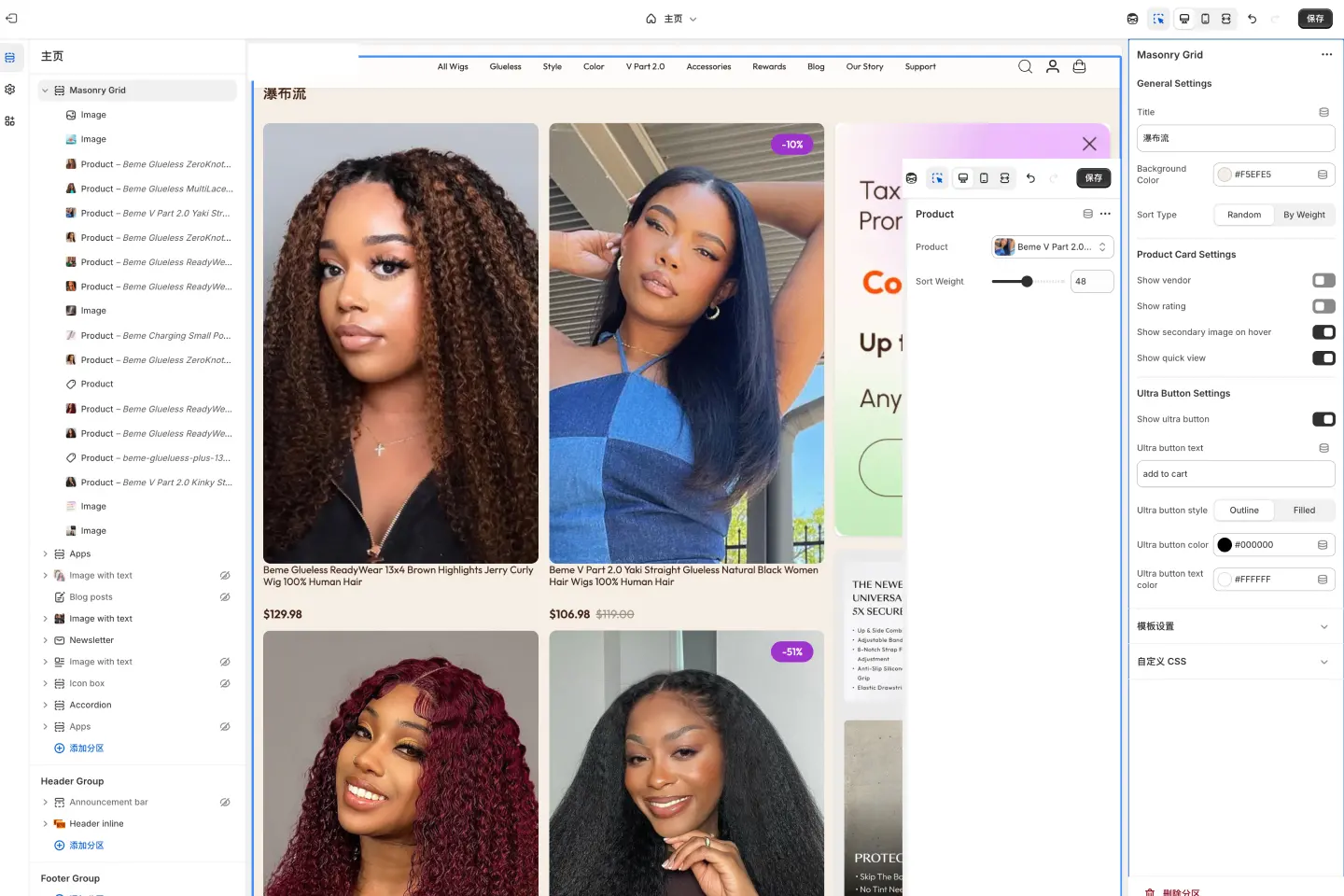Set Sort Type to Random
The image size is (1344, 896).
[1243, 215]
